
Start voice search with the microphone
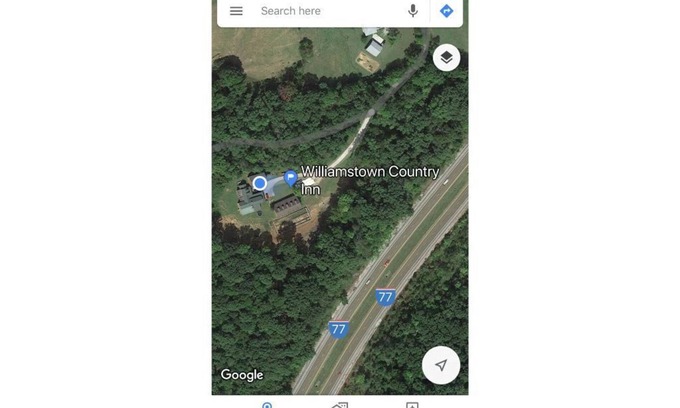click(413, 11)
